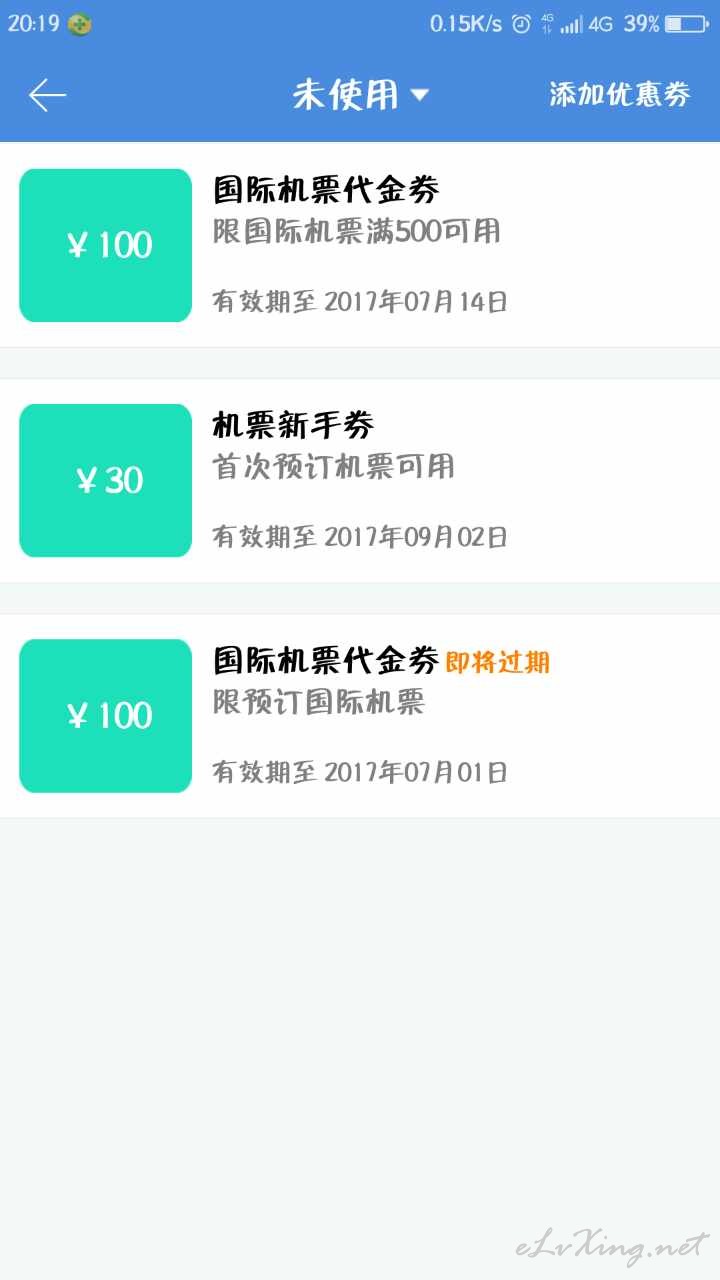Expand the 未使用 filter dropdown
Screen dimensions: 720x1280
point(360,95)
